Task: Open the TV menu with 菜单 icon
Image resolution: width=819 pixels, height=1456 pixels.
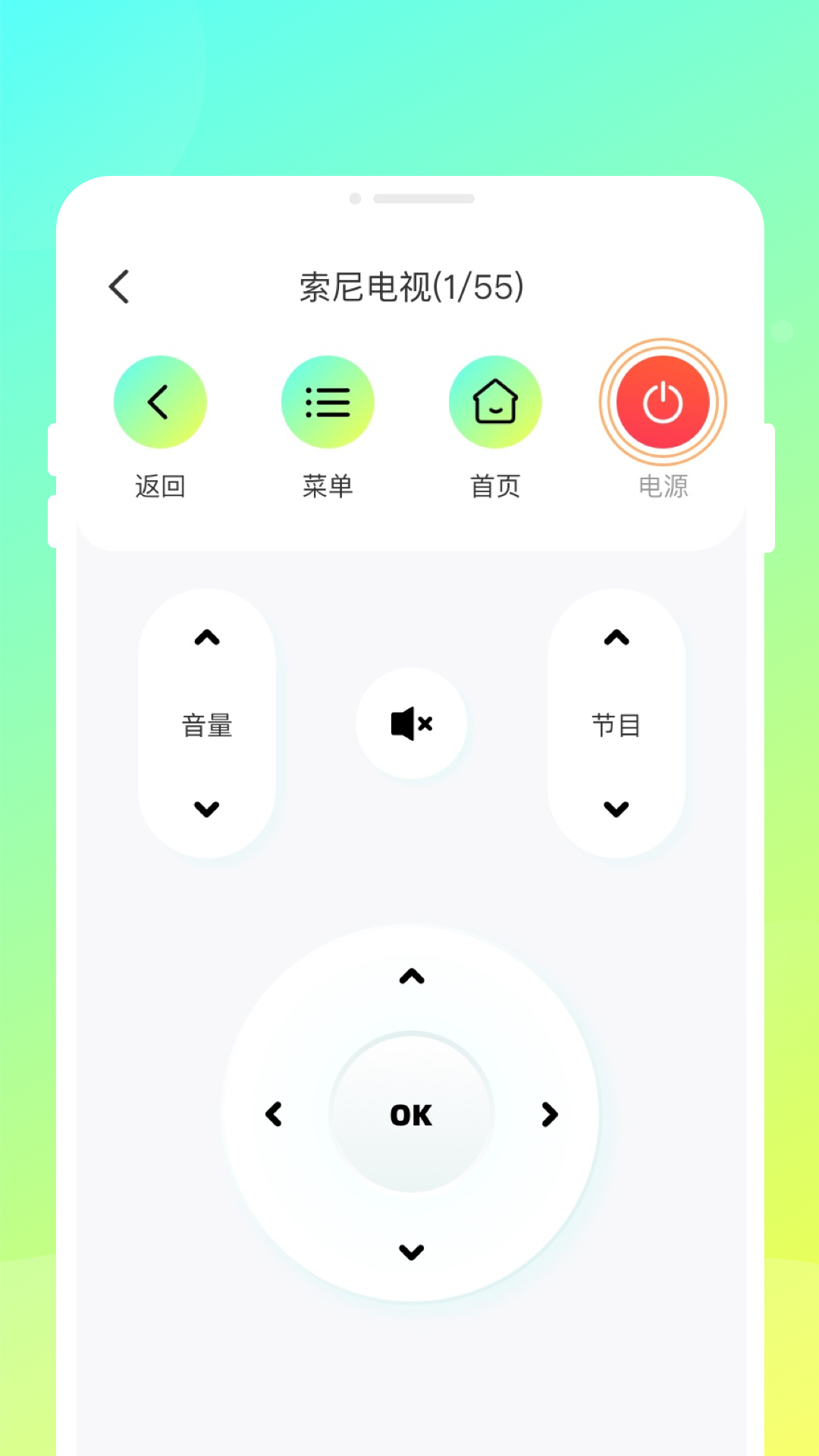Action: [328, 402]
